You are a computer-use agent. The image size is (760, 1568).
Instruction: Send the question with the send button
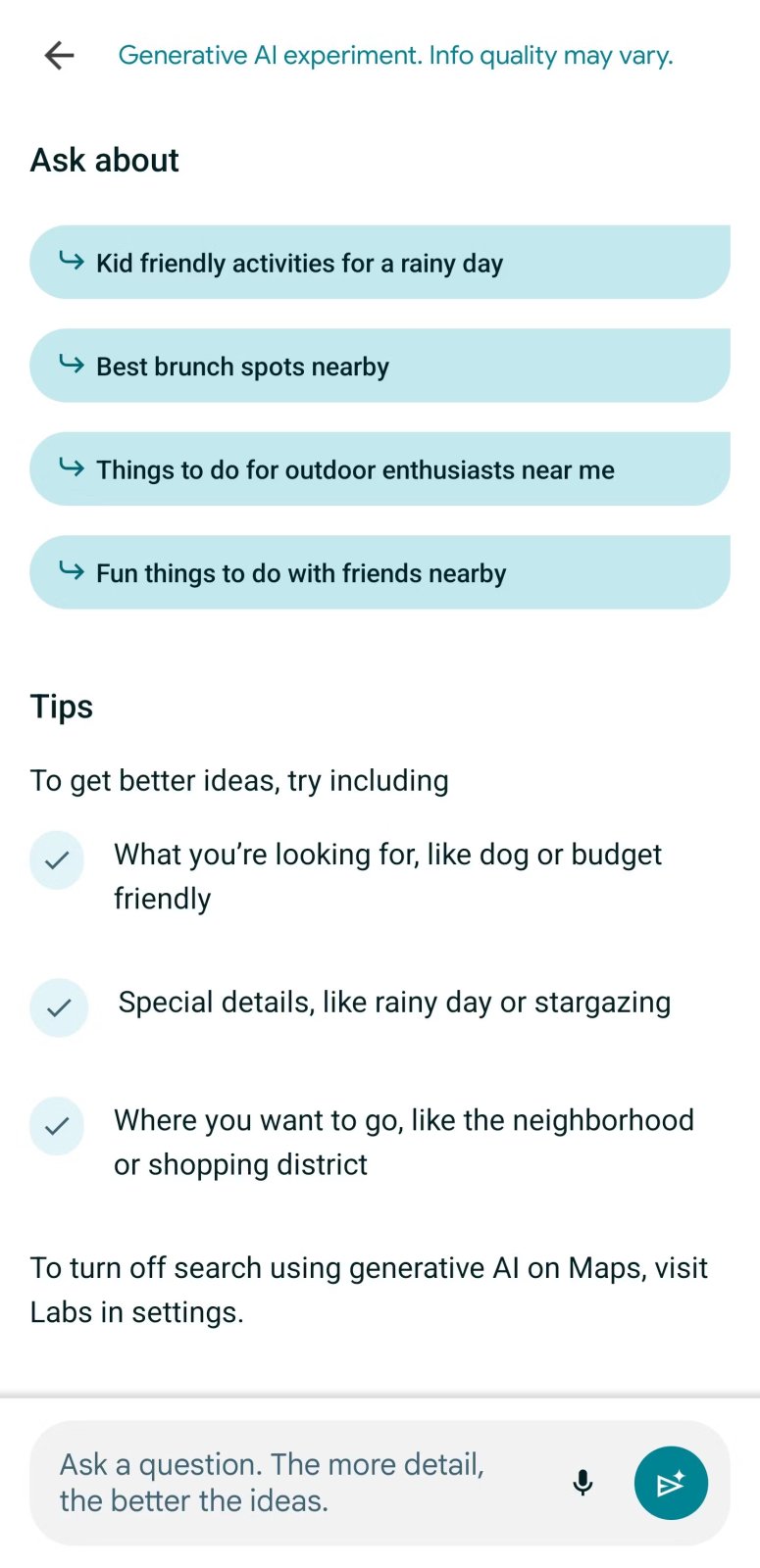[671, 1483]
